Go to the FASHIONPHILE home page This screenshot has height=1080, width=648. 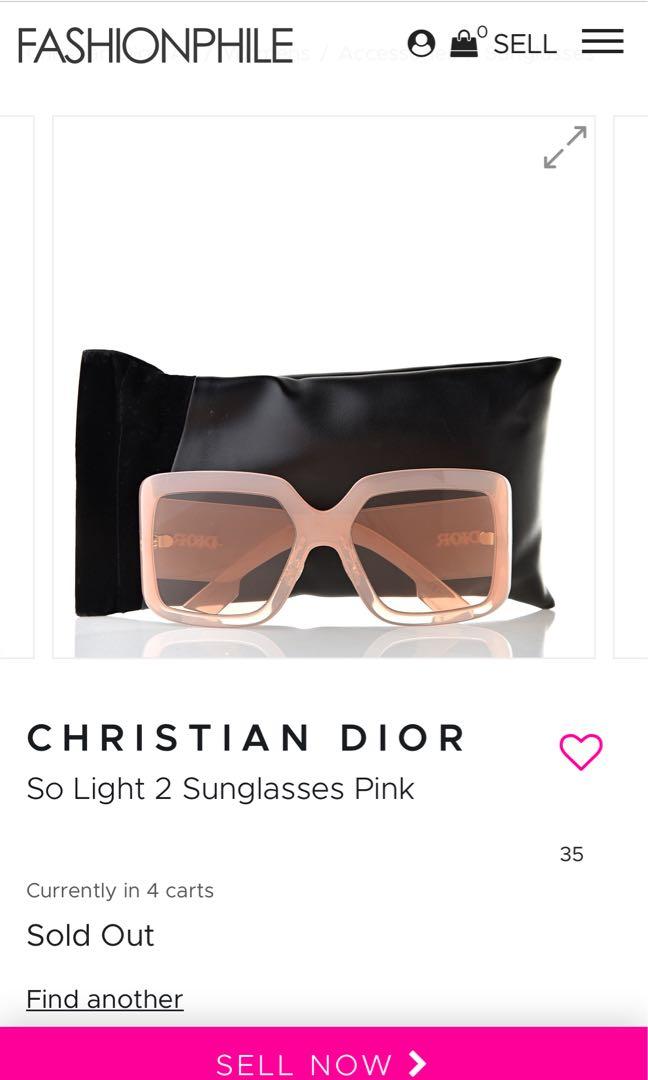point(156,45)
